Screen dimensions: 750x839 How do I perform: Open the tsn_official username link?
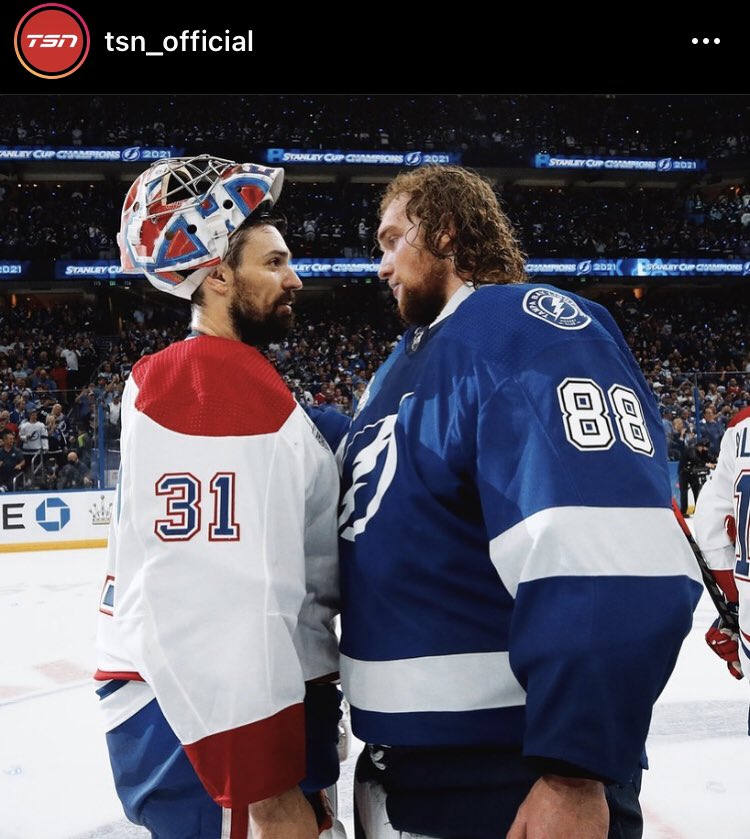[179, 41]
